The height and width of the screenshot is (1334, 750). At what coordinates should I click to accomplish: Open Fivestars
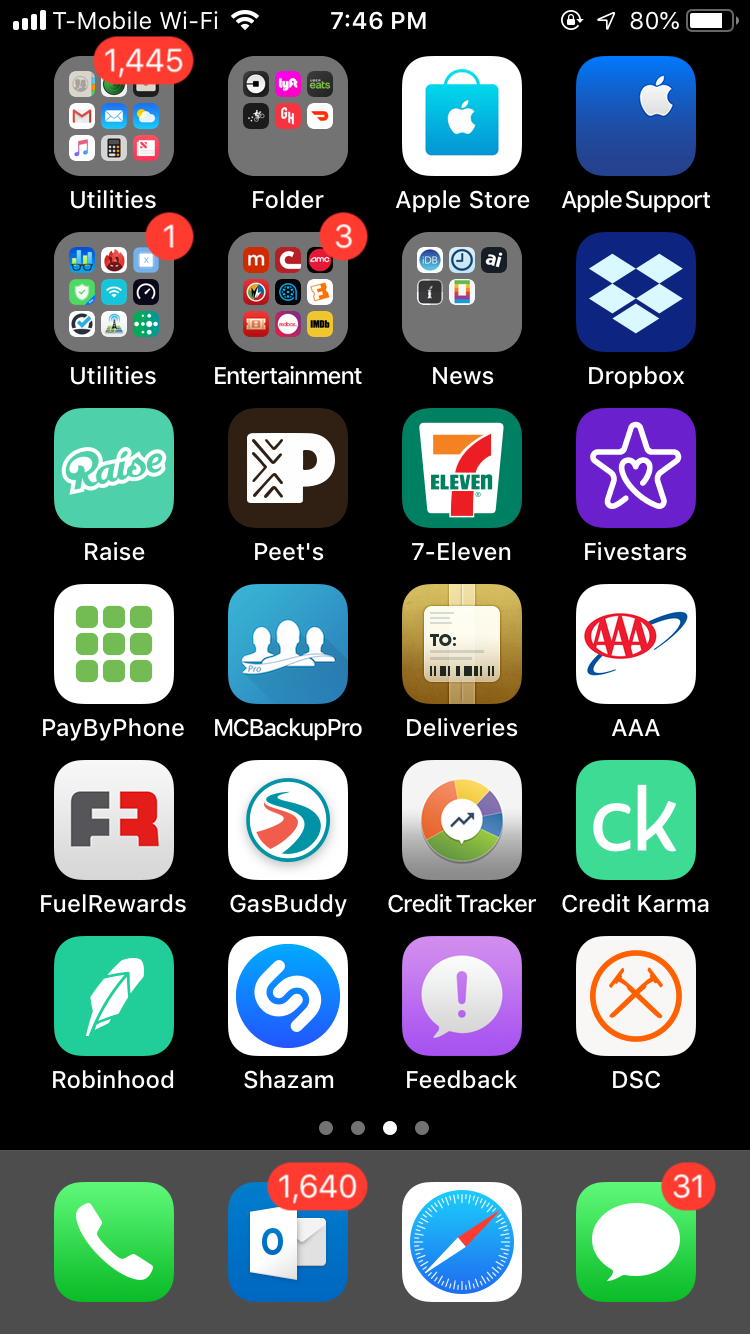point(636,468)
